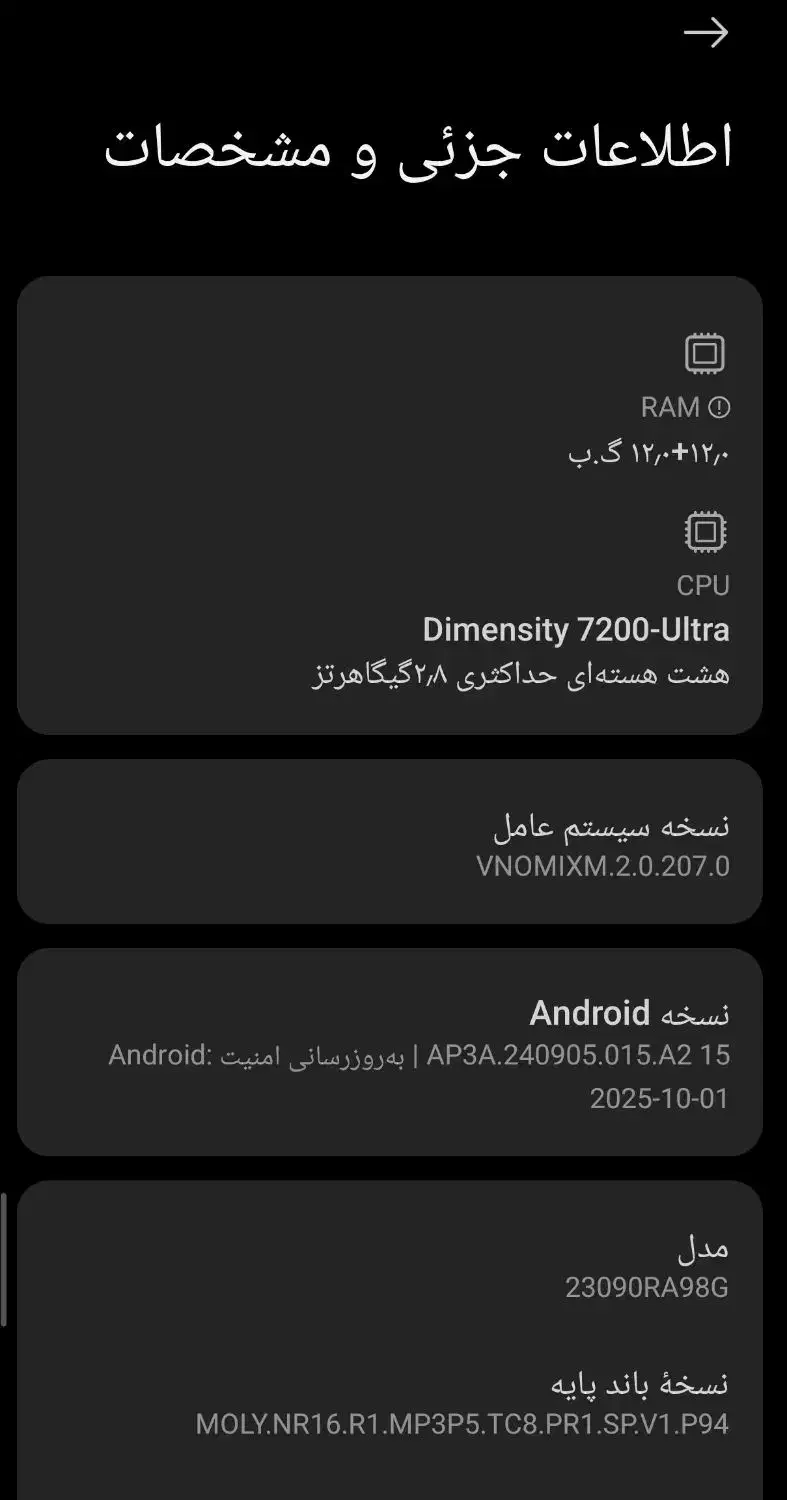787x1500 pixels.
Task: Tap the CPU label text
Action: tap(705, 585)
